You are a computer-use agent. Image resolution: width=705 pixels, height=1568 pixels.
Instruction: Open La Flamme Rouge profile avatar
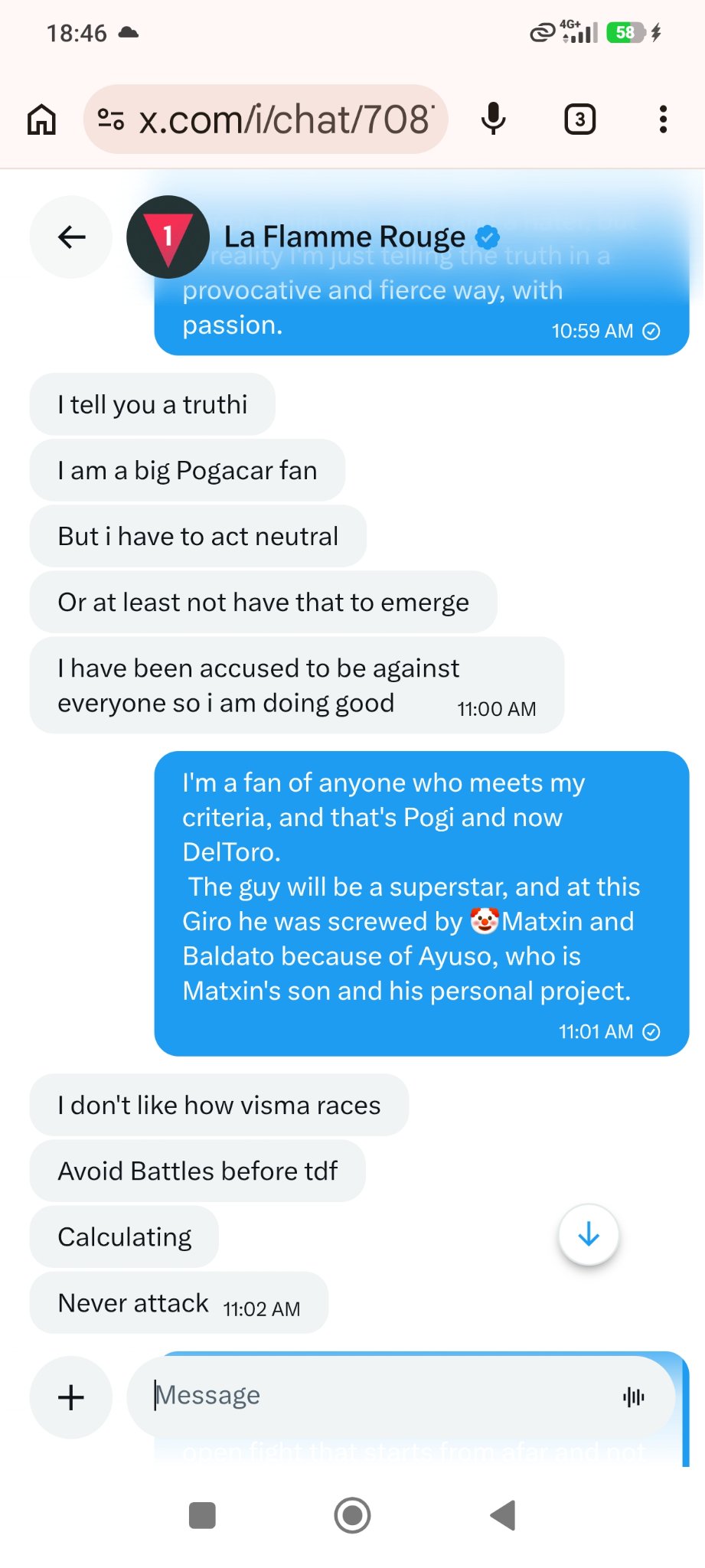pyautogui.click(x=168, y=237)
